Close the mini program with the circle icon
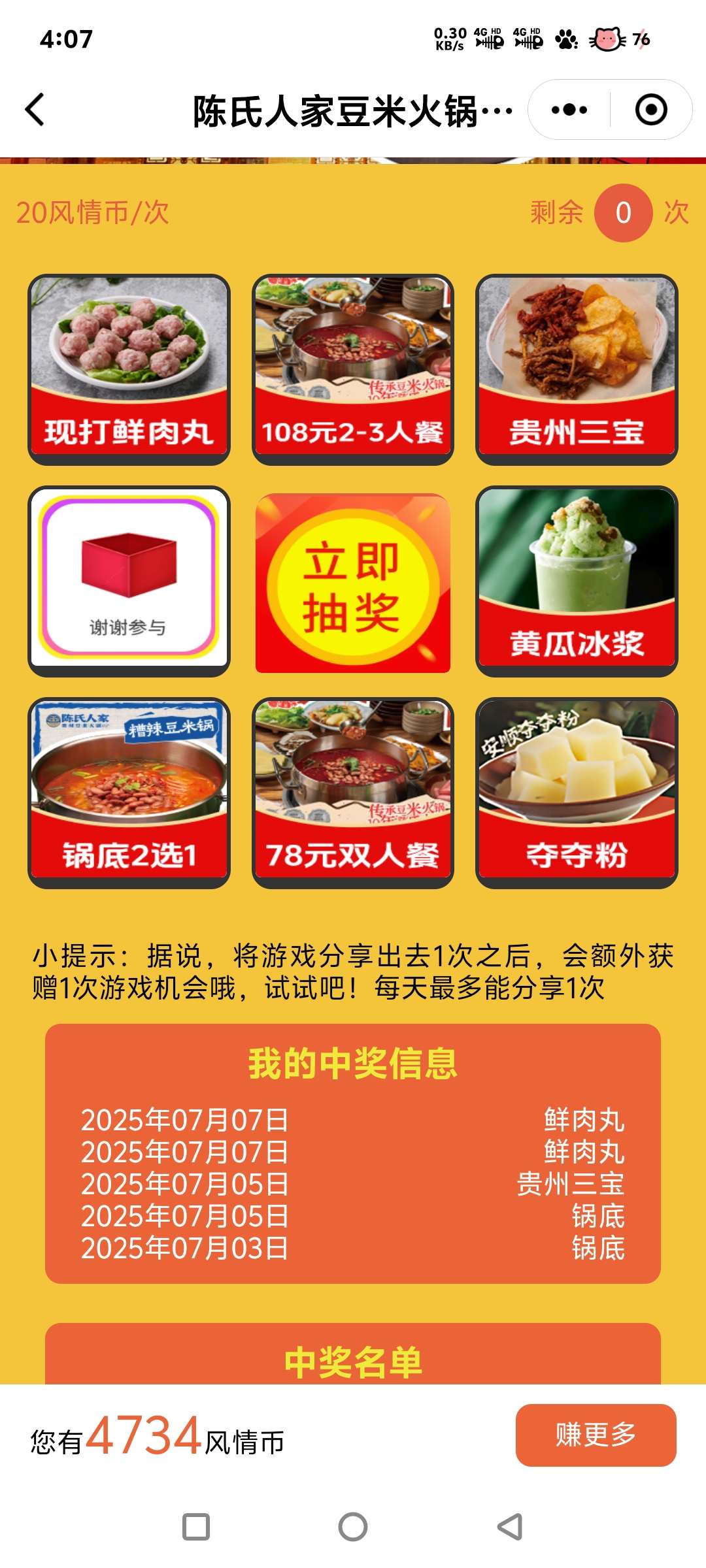The height and width of the screenshot is (1568, 706). pos(651,110)
